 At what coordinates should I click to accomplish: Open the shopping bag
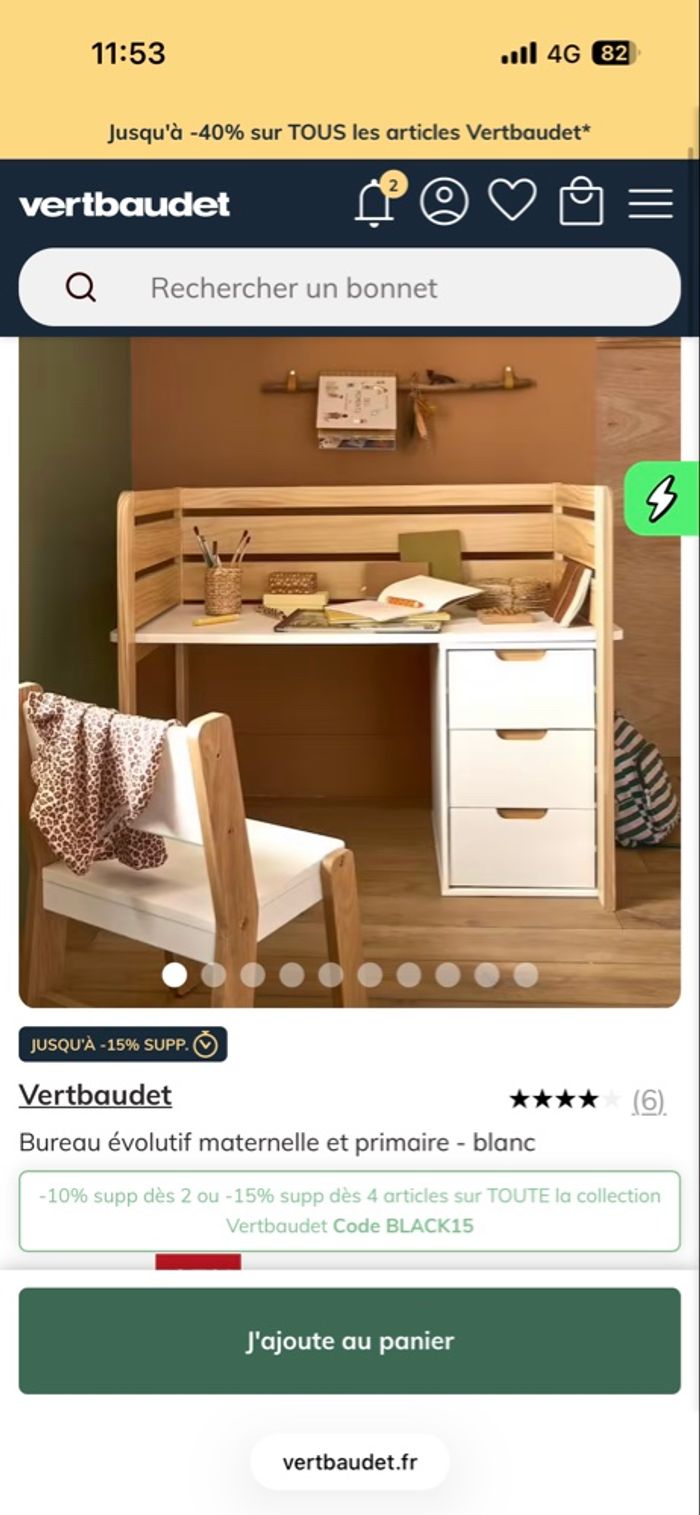581,201
